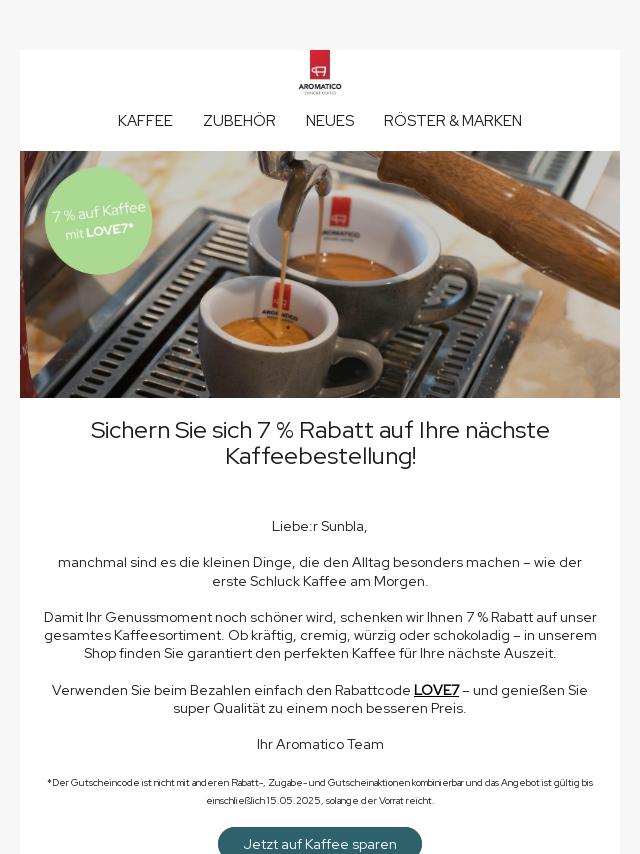Viewport: 640px width, 854px height.
Task: Tap the underlined LOVE7 discount code link
Action: click(x=436, y=690)
